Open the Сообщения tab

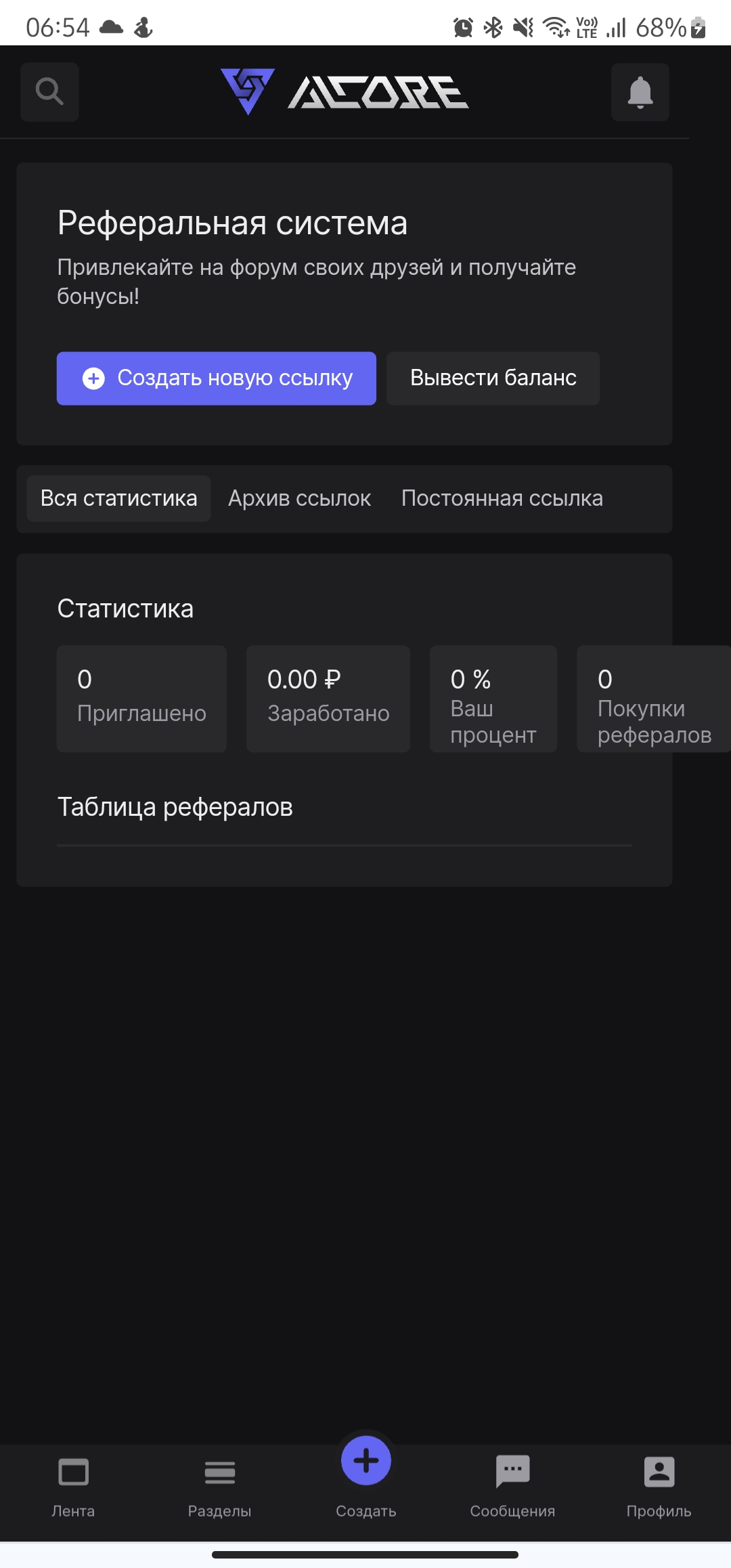(512, 1486)
